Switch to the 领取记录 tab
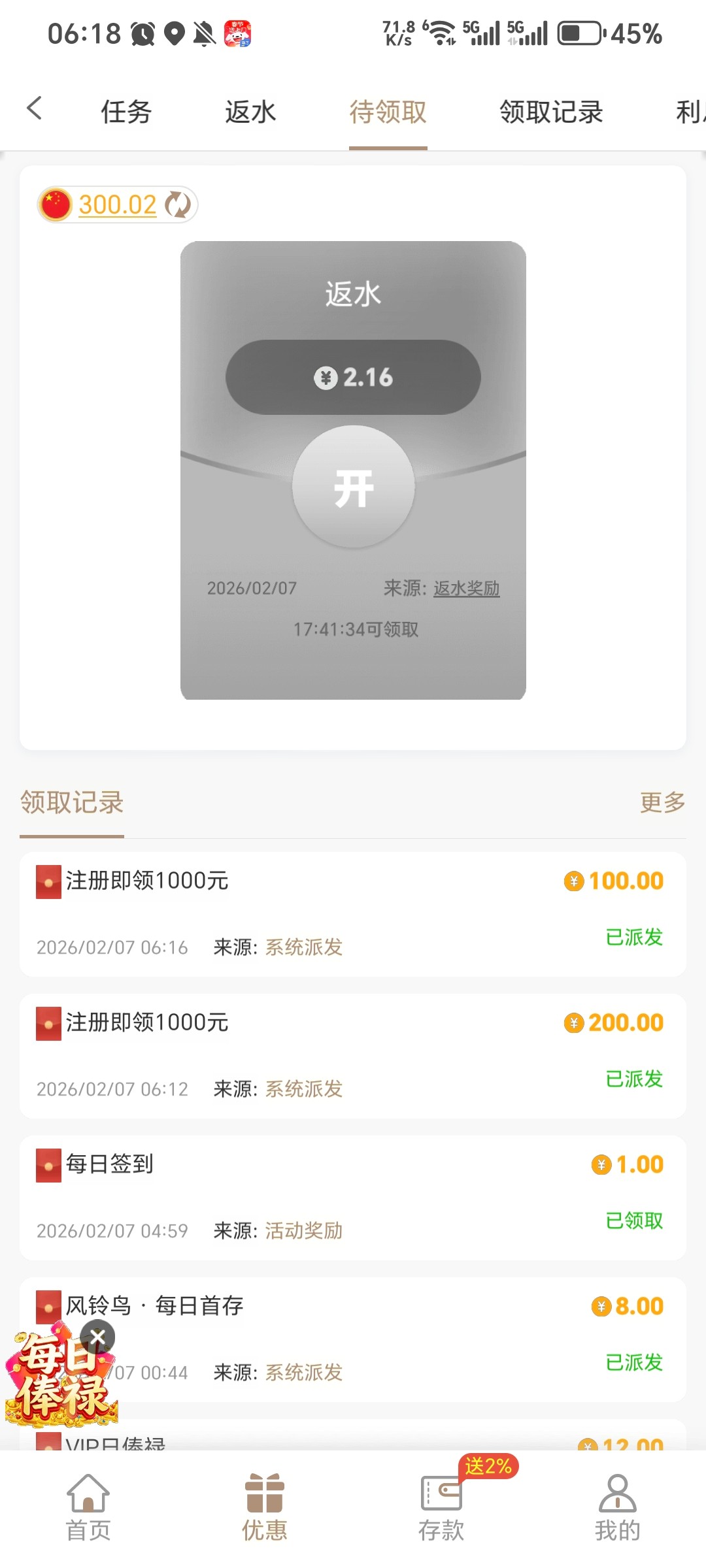This screenshot has width=706, height=1568. (x=551, y=111)
